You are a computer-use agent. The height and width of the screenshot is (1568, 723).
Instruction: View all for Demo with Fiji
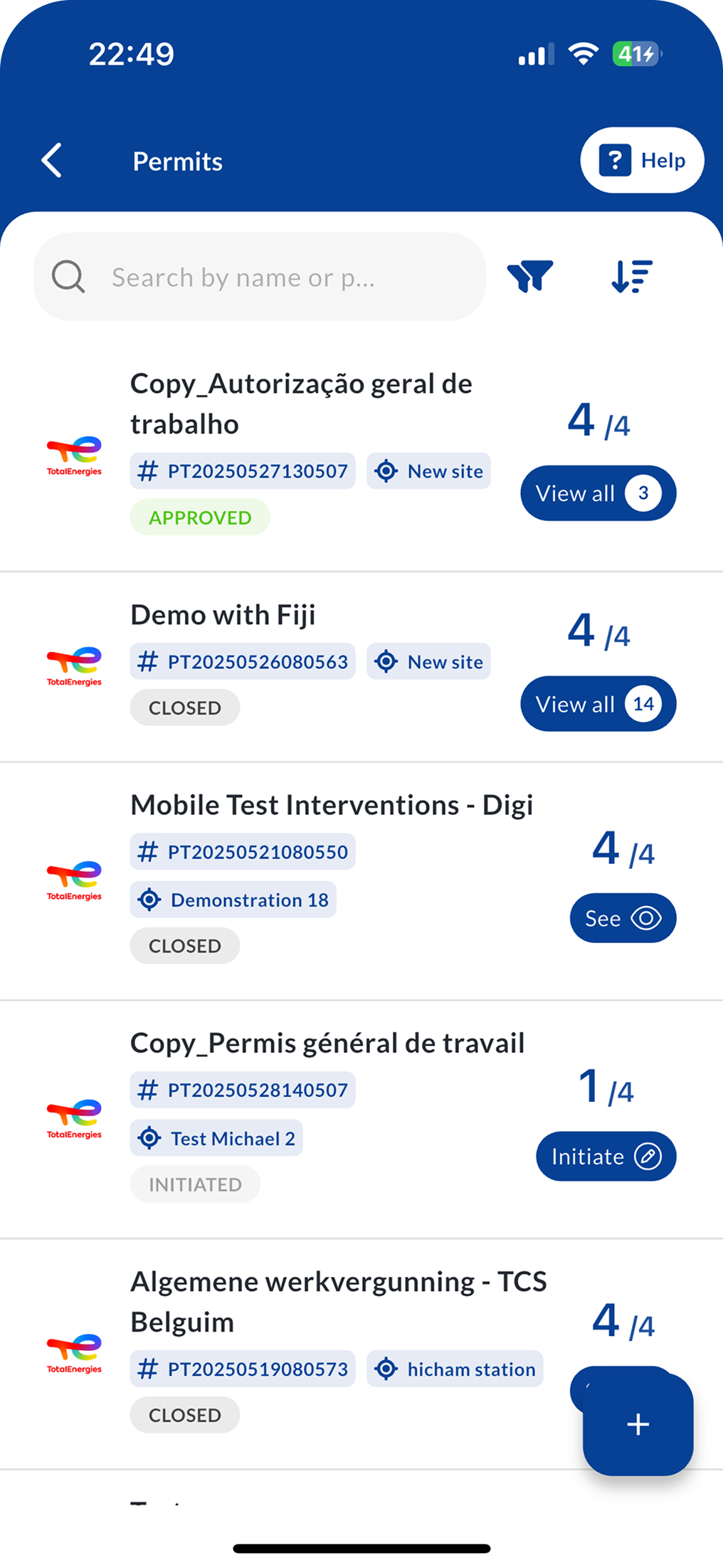point(598,704)
